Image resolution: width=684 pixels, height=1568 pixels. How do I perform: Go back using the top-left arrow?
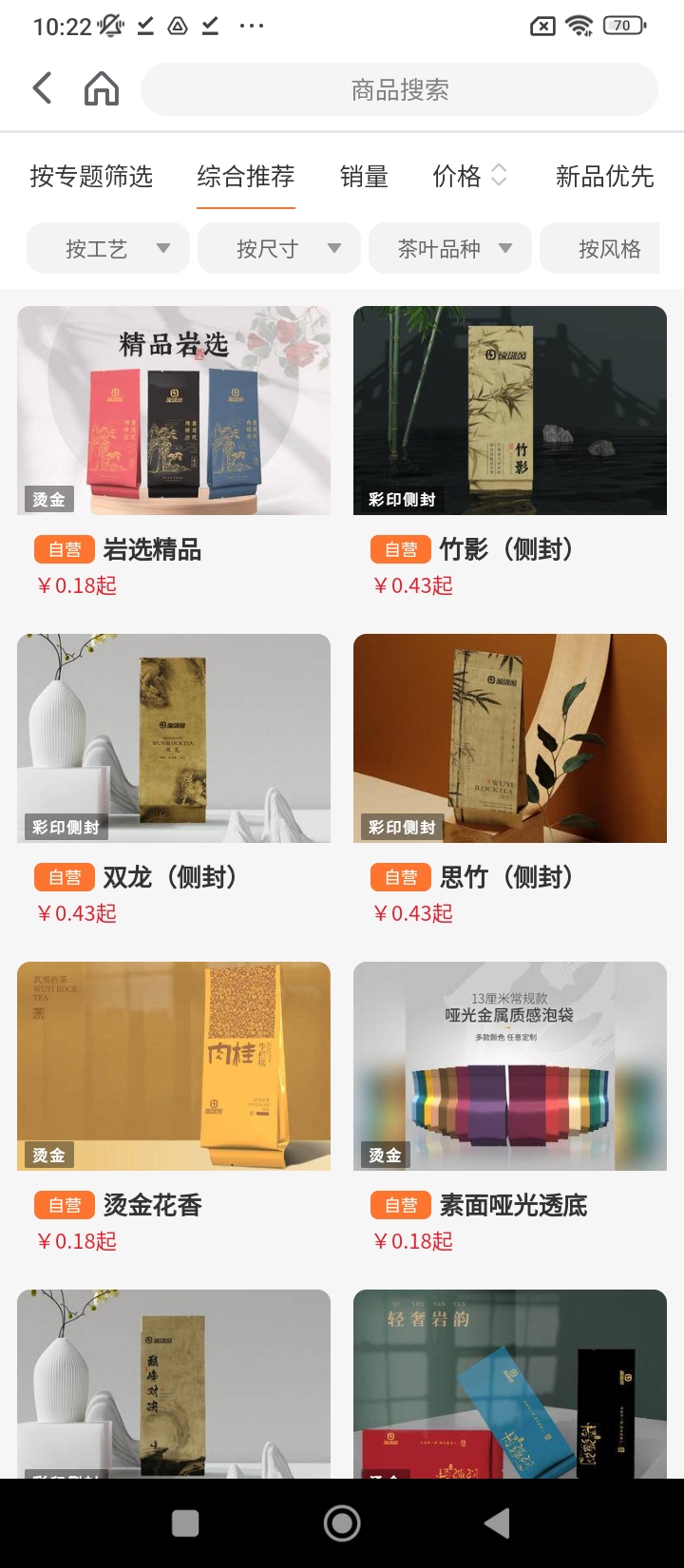(x=43, y=88)
